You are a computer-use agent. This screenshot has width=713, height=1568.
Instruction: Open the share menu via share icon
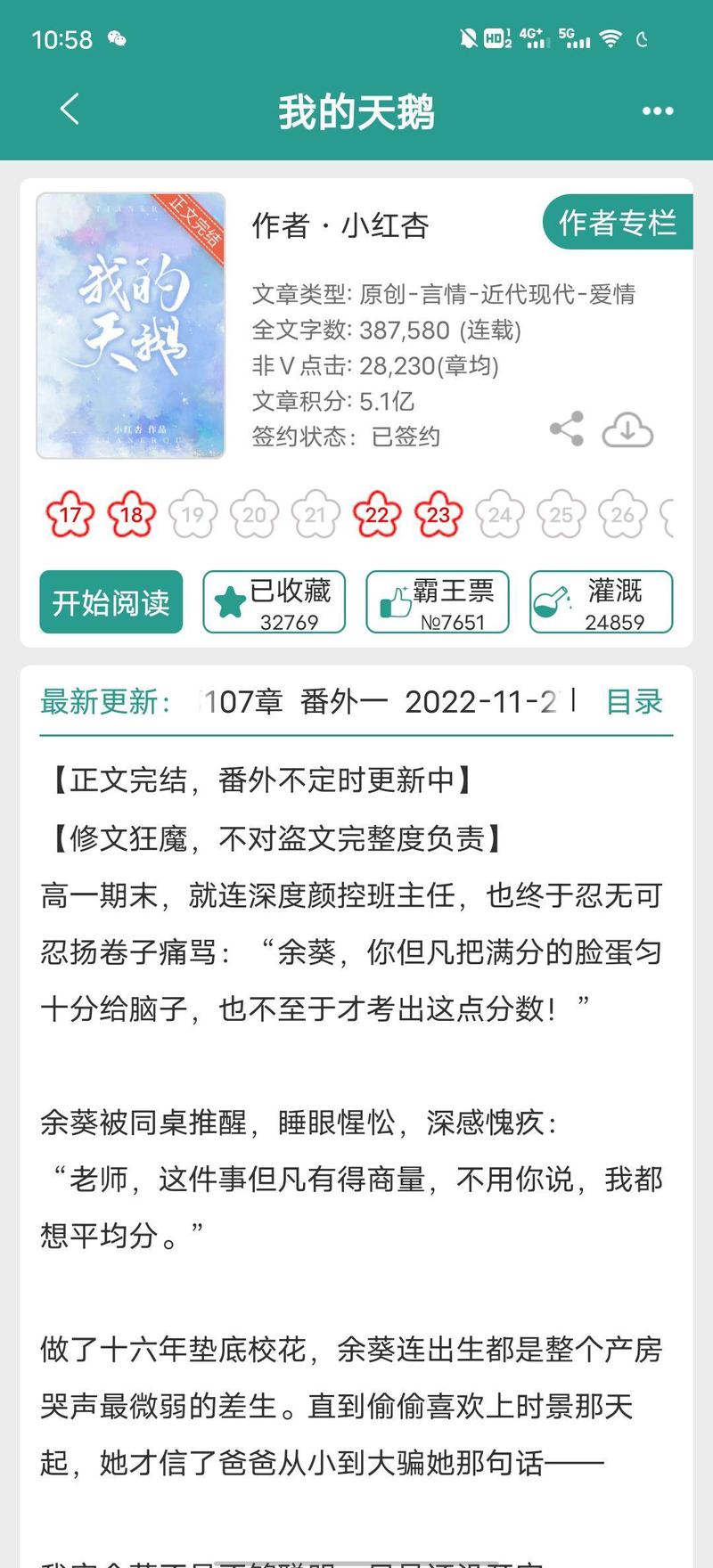coord(568,429)
